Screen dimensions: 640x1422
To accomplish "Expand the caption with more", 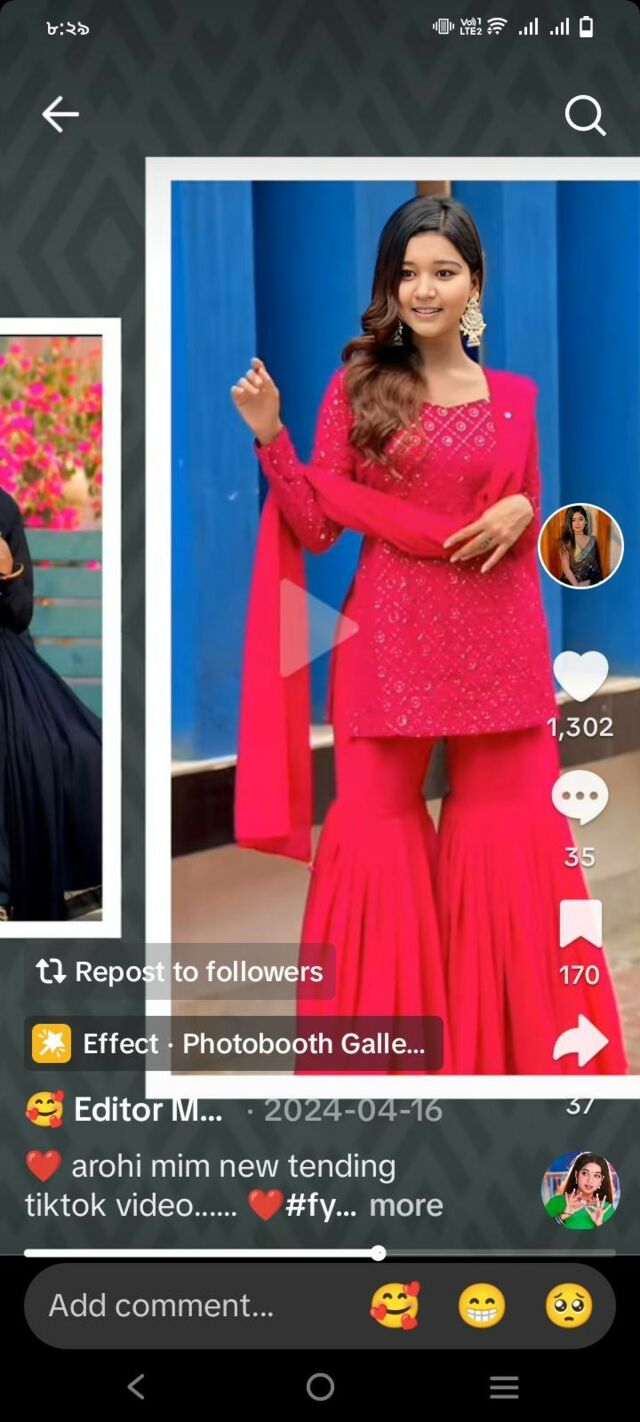I will 406,1205.
